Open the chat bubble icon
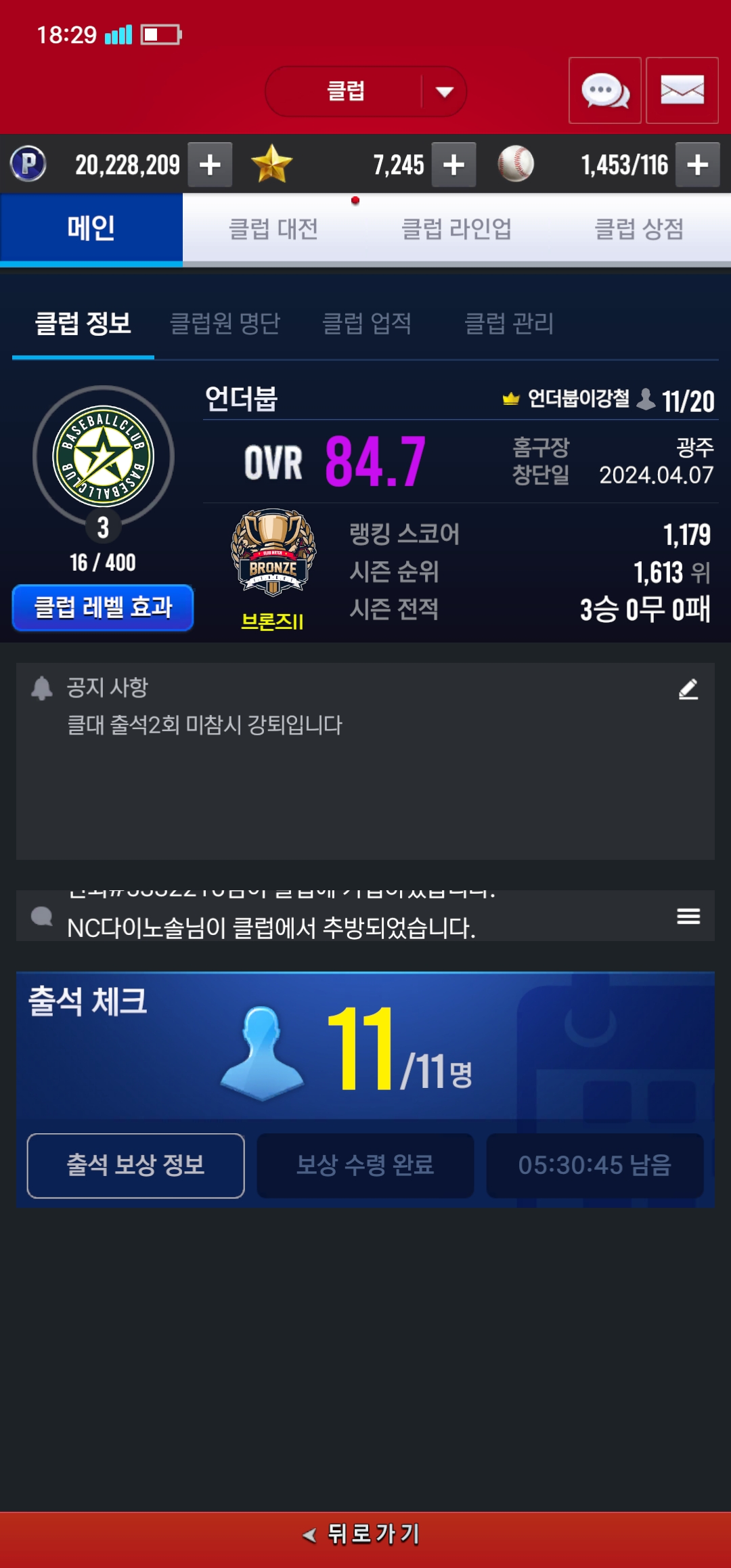The image size is (731, 1568). tap(605, 91)
